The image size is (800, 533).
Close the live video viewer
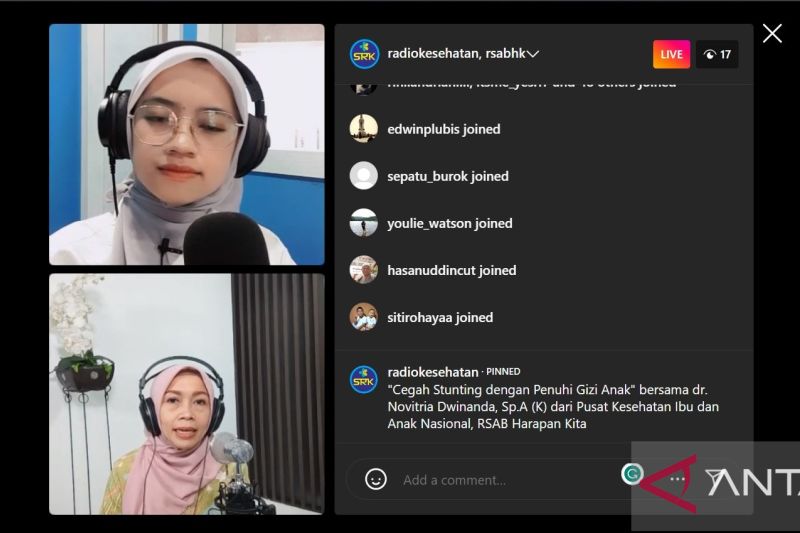tap(772, 34)
